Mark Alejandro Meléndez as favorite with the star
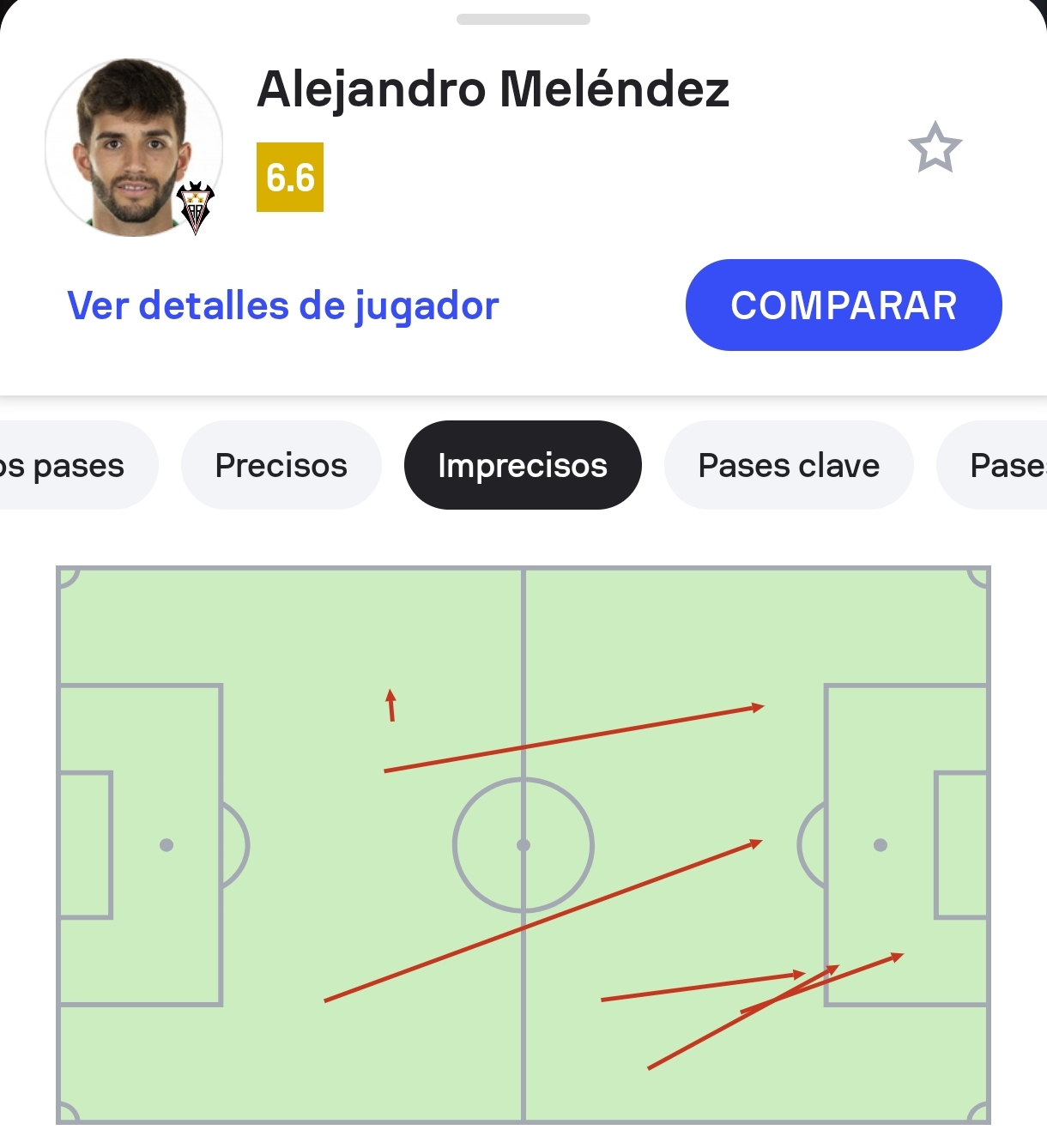The height and width of the screenshot is (1148, 1047). (x=935, y=148)
